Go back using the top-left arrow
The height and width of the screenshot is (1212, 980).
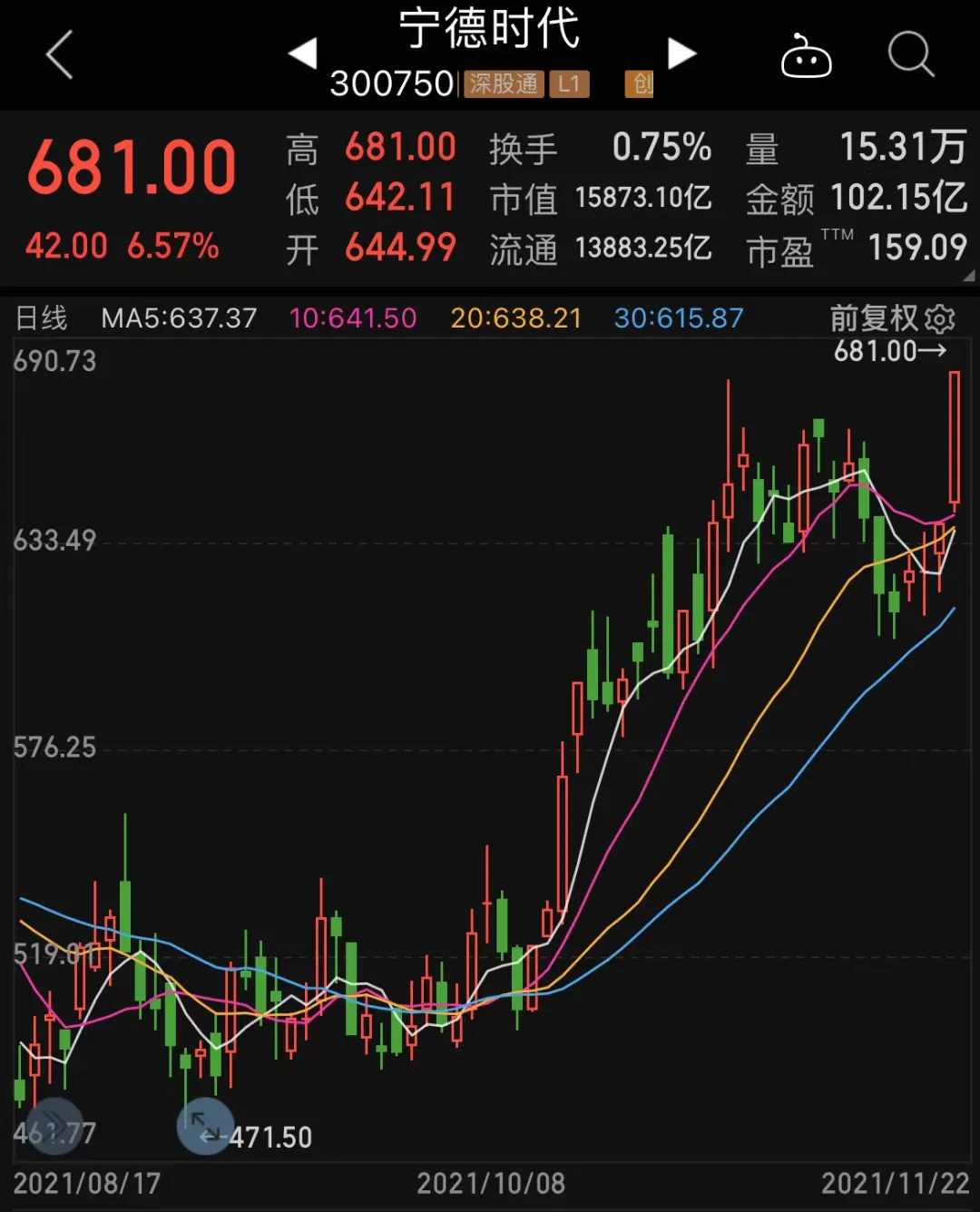[x=60, y=54]
